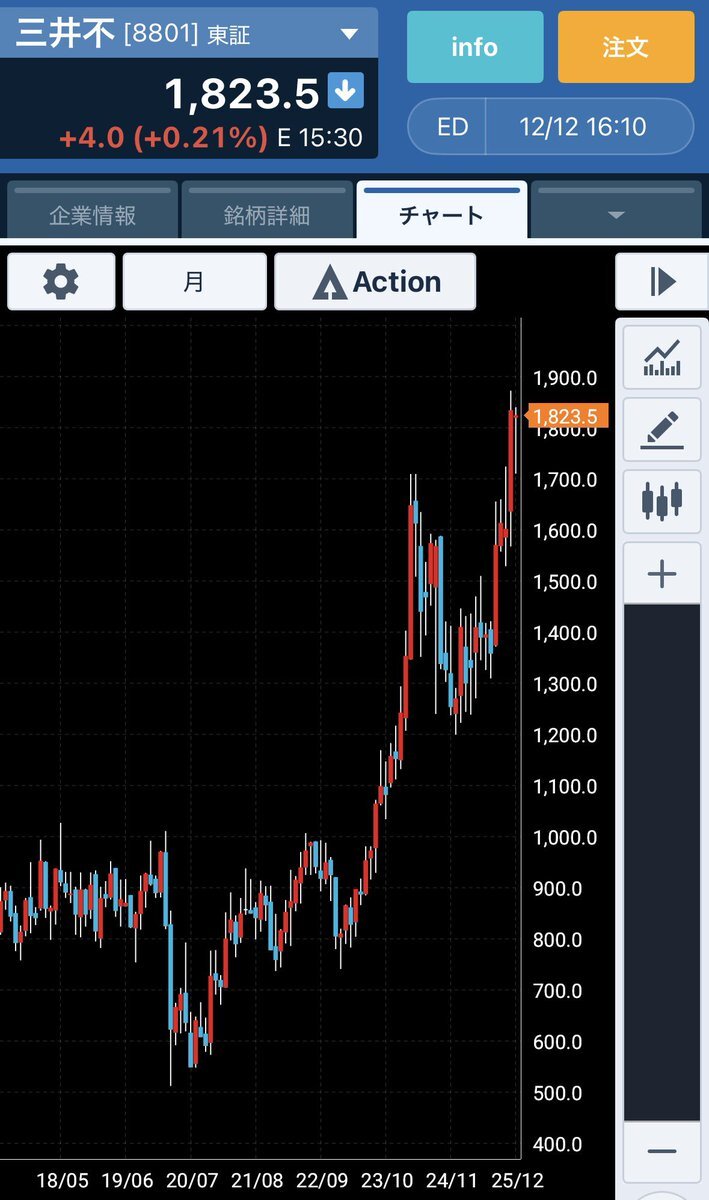Change the 月 chart period
The height and width of the screenshot is (1200, 709).
(194, 282)
